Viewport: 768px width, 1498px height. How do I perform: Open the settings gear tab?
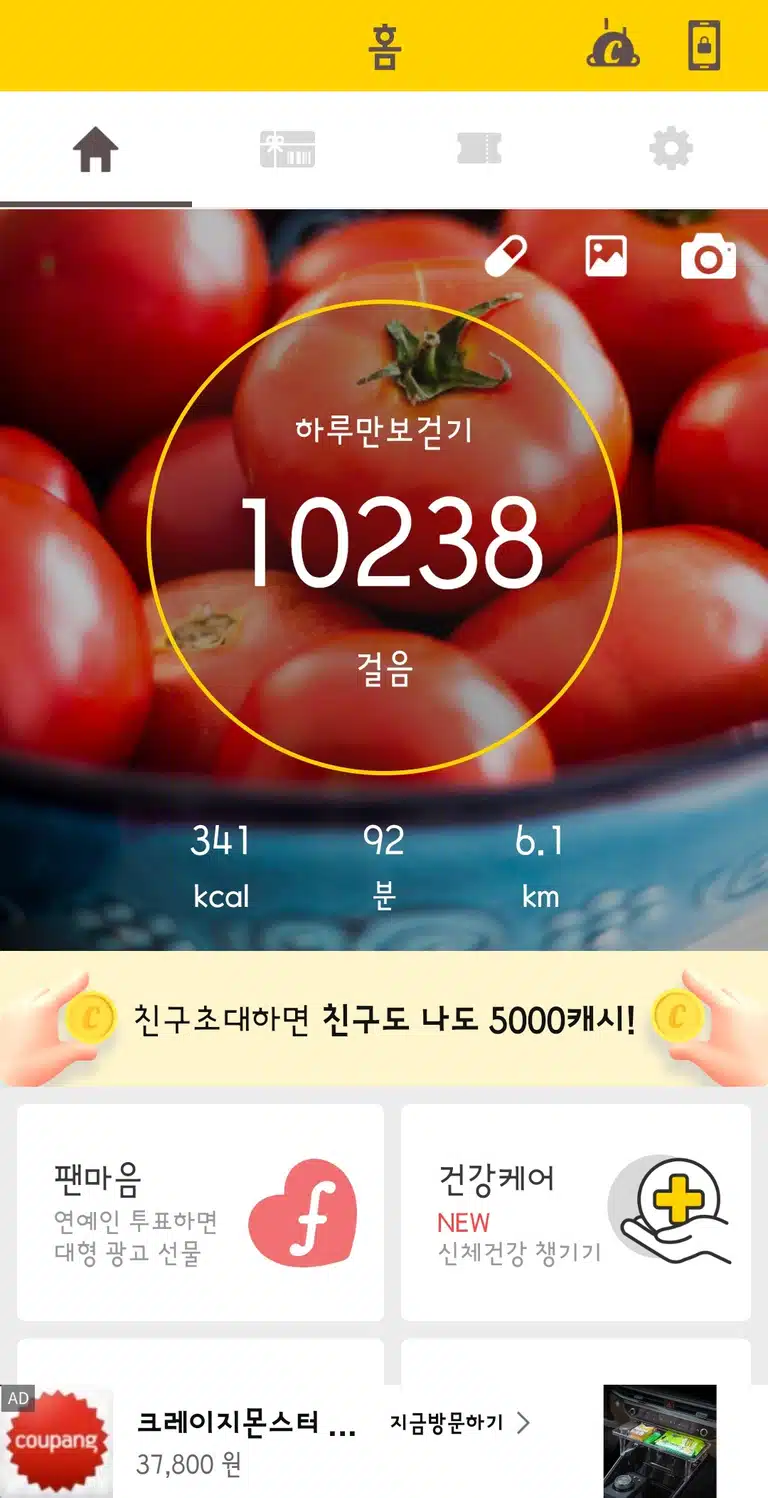[671, 150]
